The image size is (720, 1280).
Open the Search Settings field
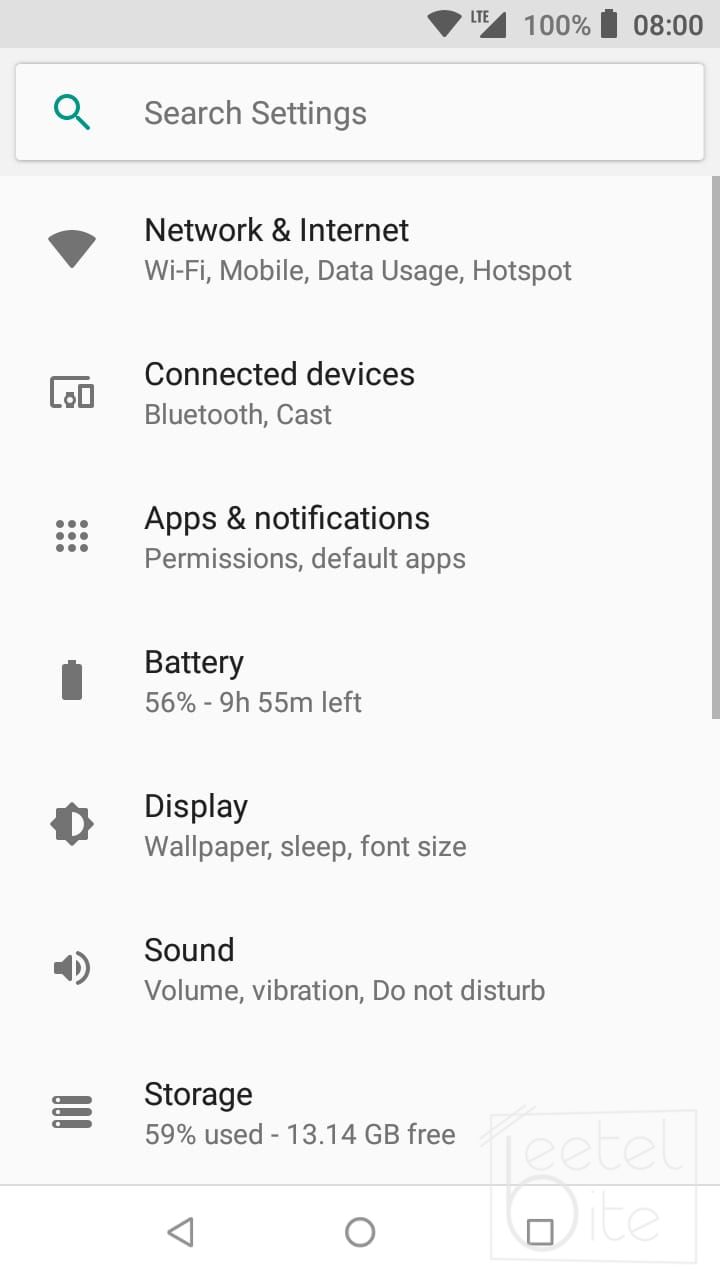click(x=360, y=113)
